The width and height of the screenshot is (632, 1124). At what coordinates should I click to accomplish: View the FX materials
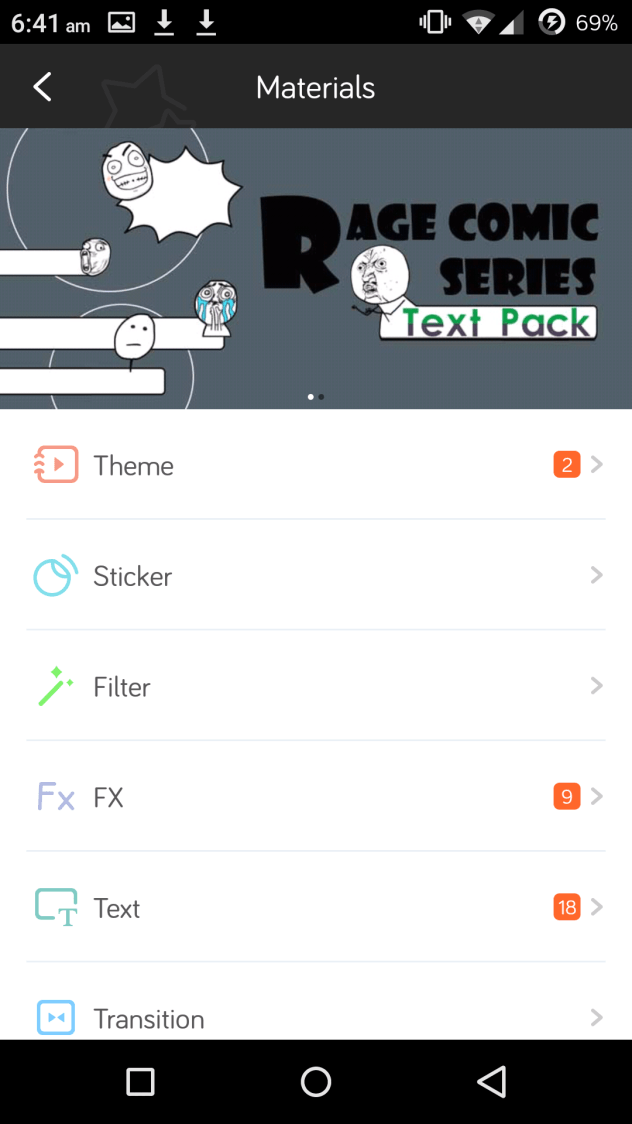coord(316,797)
